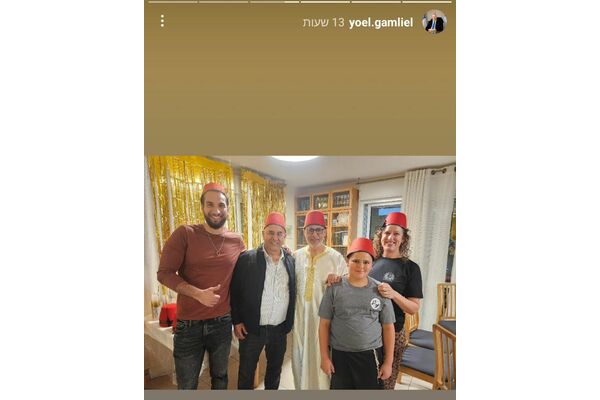Open yoel.gamliel's profile picture
The image size is (600, 400).
(x=433, y=22)
